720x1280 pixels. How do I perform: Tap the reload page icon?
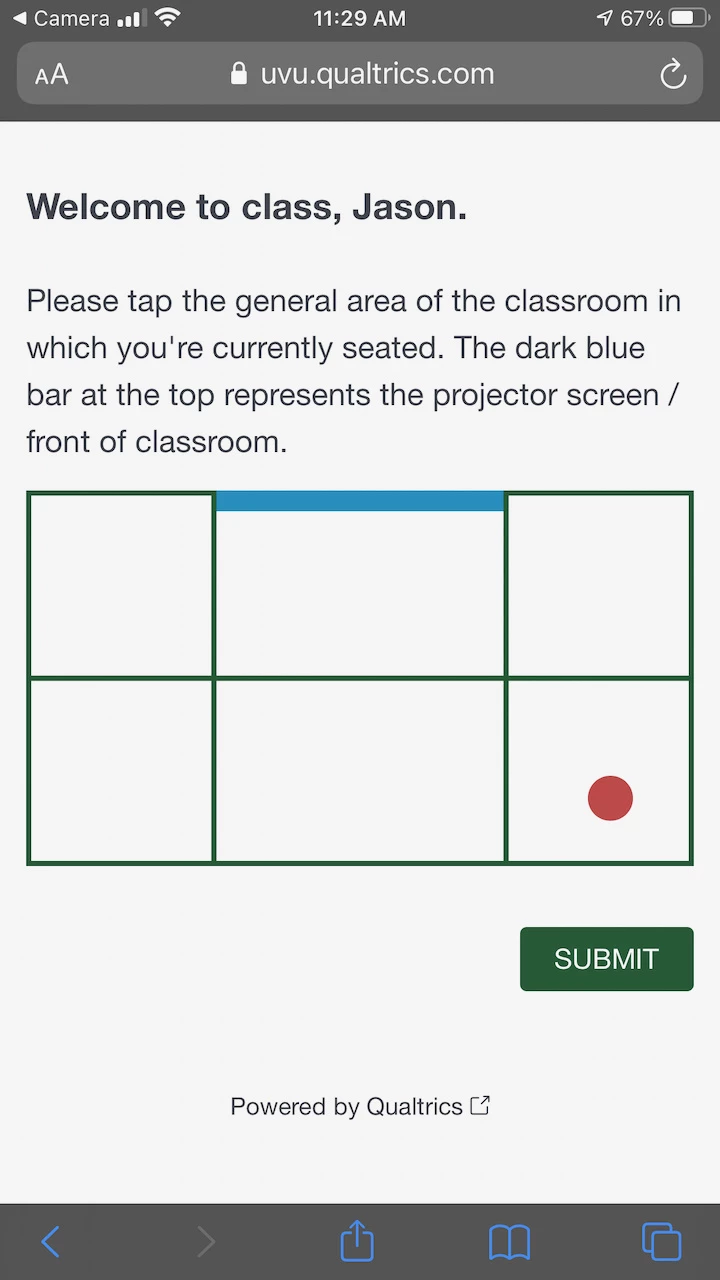click(672, 73)
